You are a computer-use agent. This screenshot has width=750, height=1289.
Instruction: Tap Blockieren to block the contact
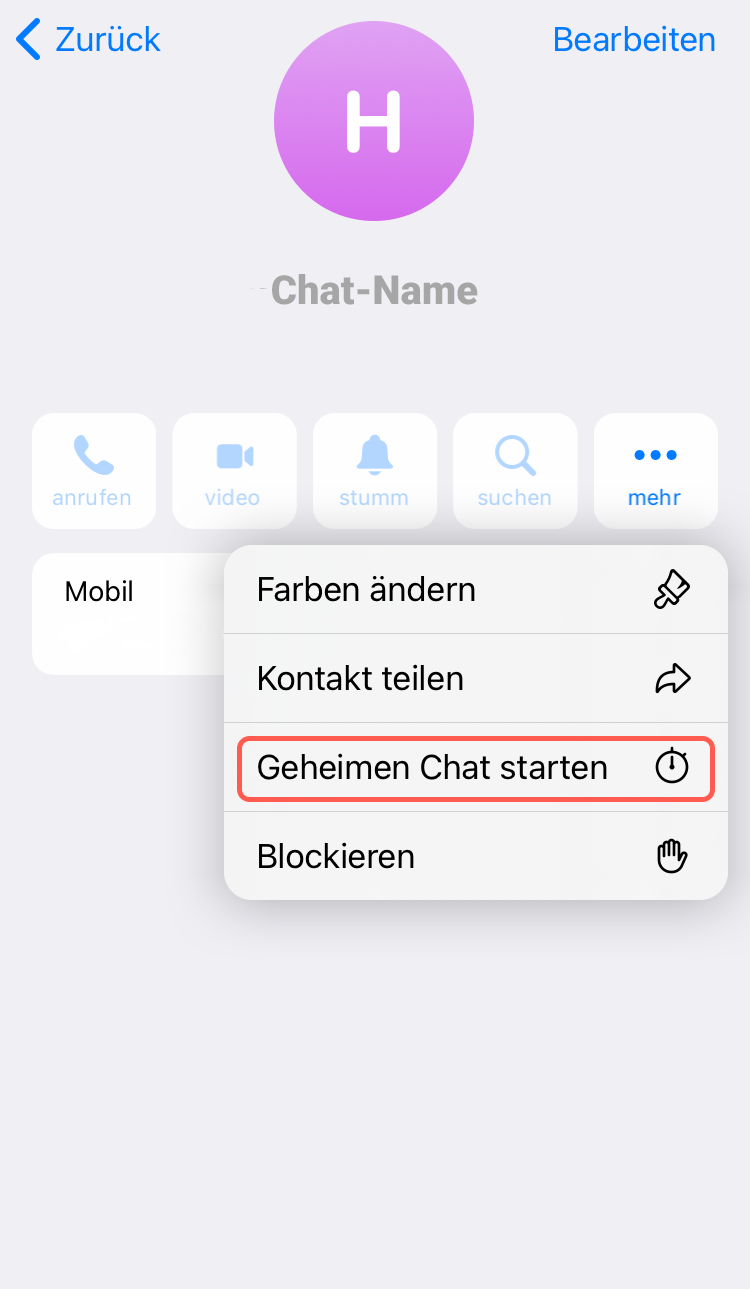(x=476, y=856)
